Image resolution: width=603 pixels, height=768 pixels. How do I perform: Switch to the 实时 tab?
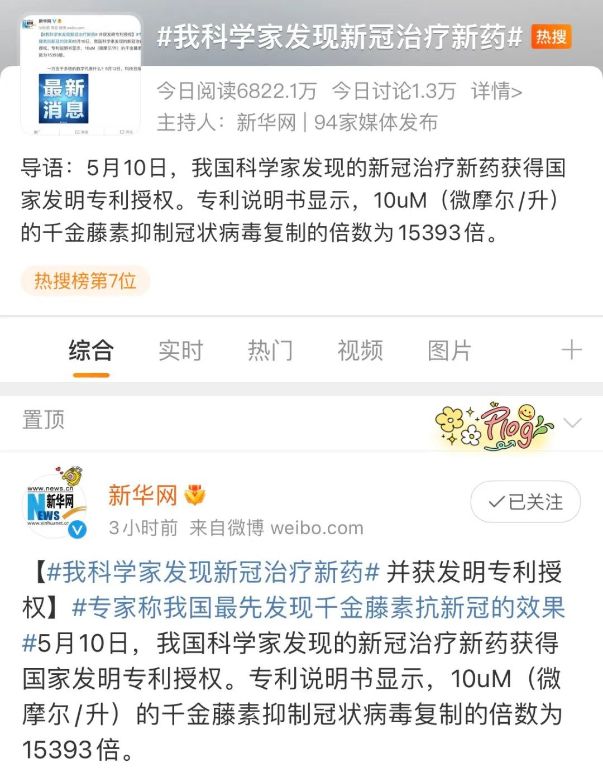[180, 350]
